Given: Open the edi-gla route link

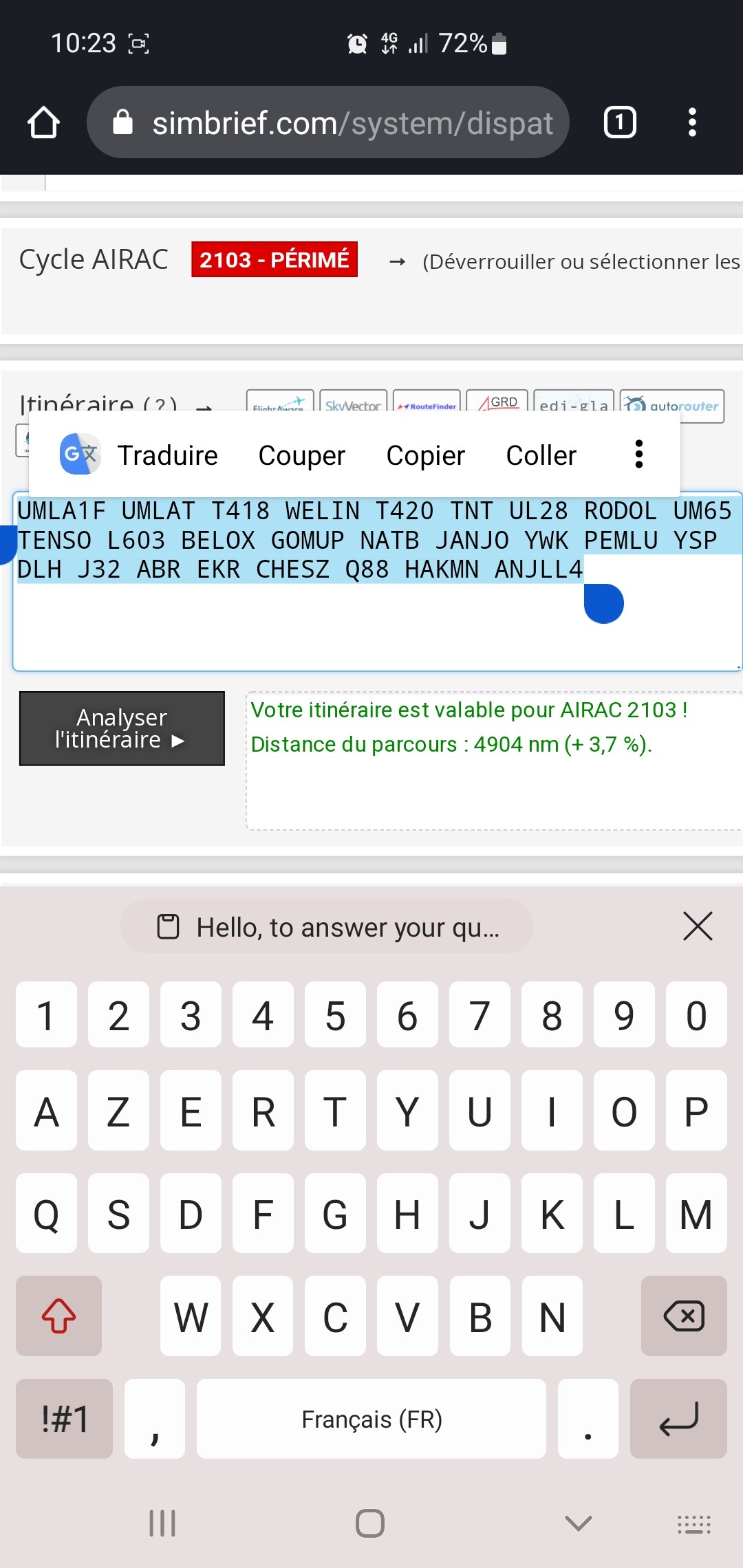Looking at the screenshot, I should coord(574,403).
